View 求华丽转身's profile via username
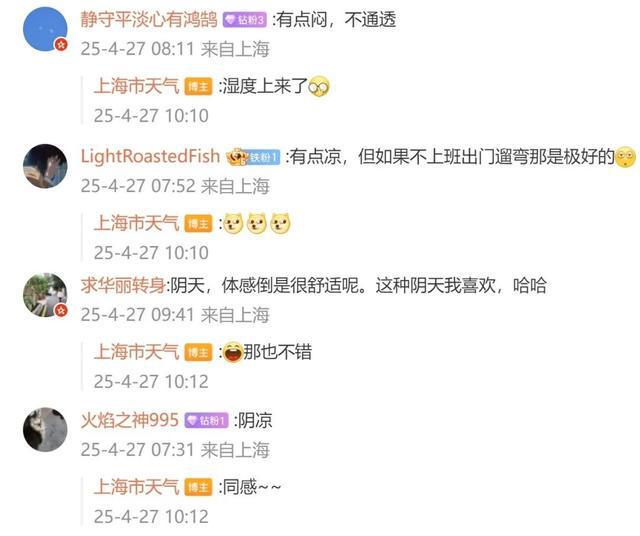Screen dimensions: 640x536 click(122, 286)
